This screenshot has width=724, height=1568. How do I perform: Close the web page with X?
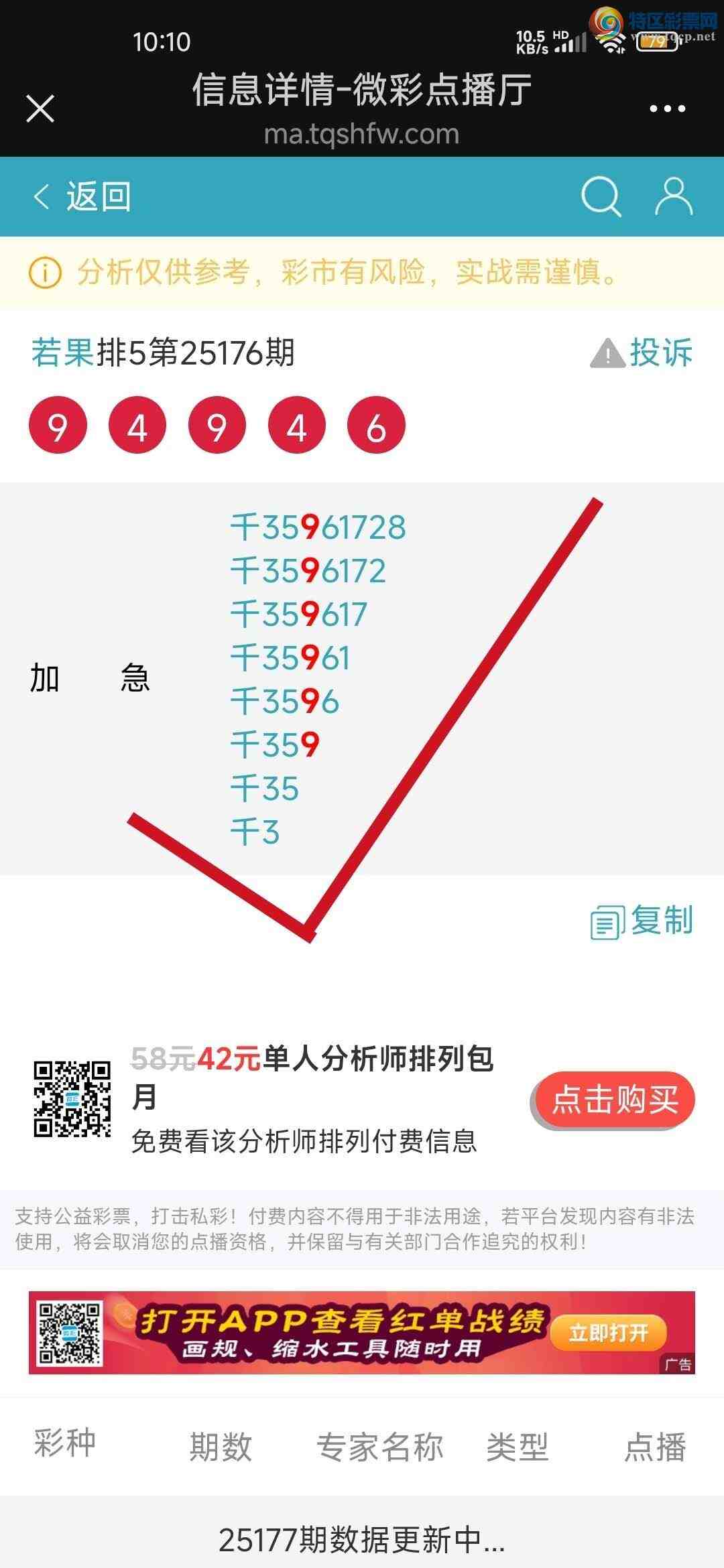pos(40,109)
